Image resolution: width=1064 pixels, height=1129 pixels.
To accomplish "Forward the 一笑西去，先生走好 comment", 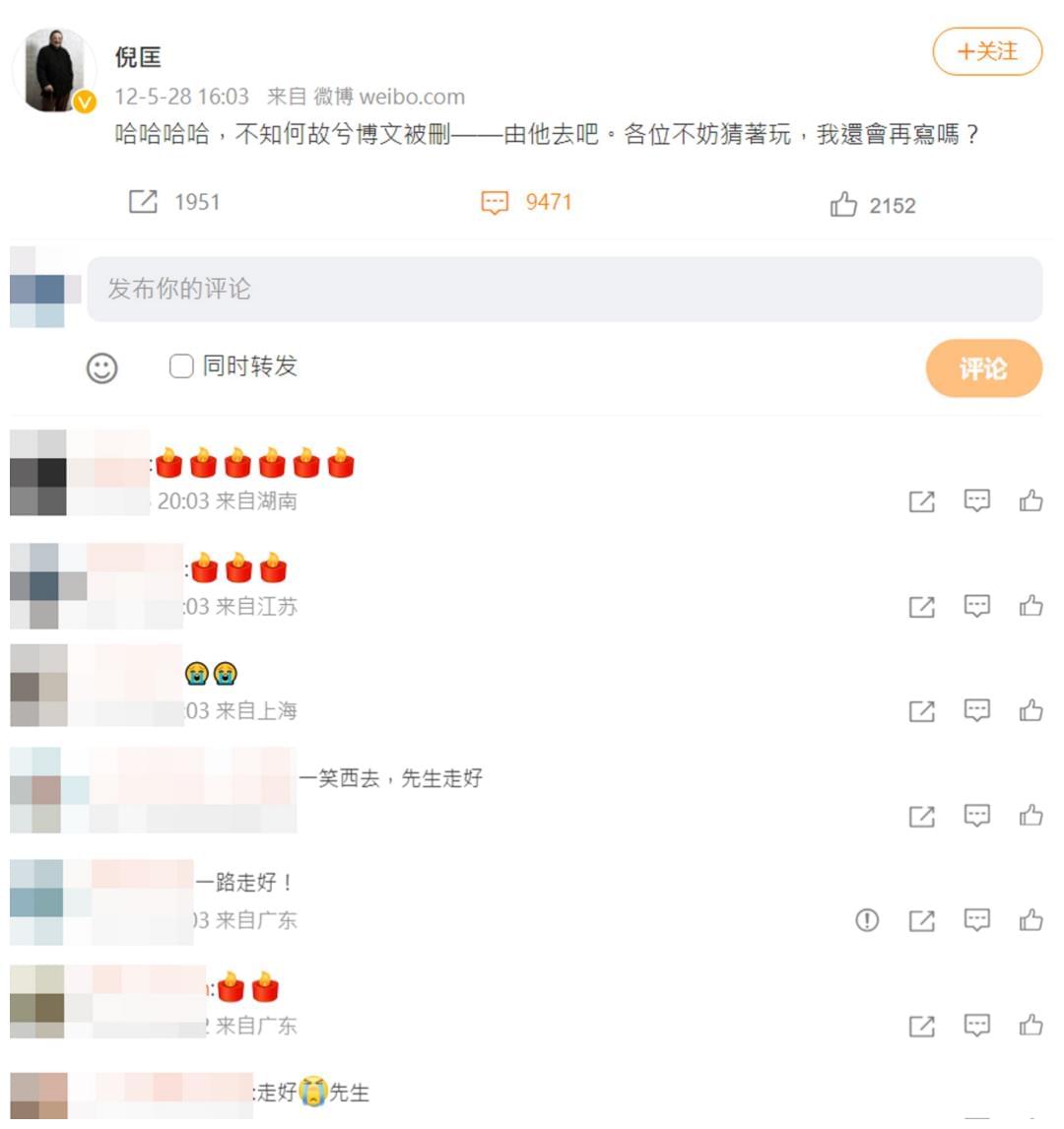I will tap(921, 816).
